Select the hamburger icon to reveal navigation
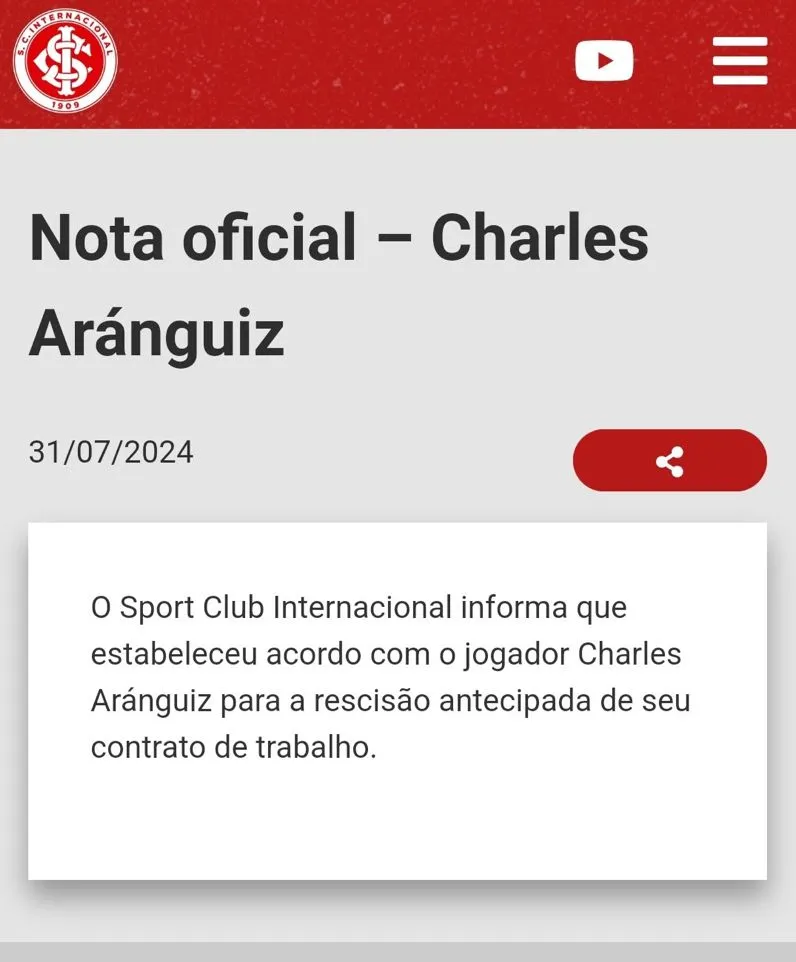 point(739,60)
